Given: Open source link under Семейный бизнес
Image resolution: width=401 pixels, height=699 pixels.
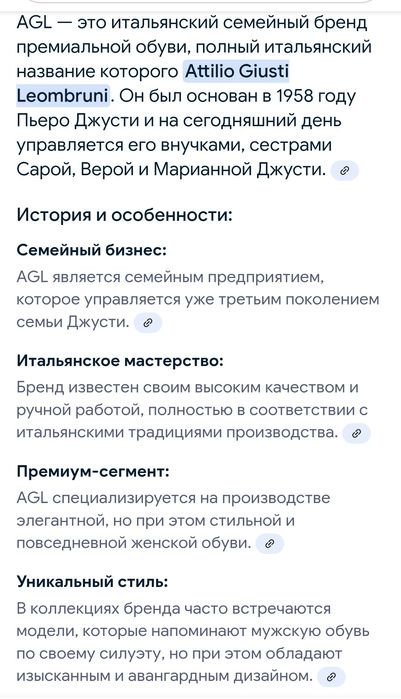Looking at the screenshot, I should [x=148, y=323].
